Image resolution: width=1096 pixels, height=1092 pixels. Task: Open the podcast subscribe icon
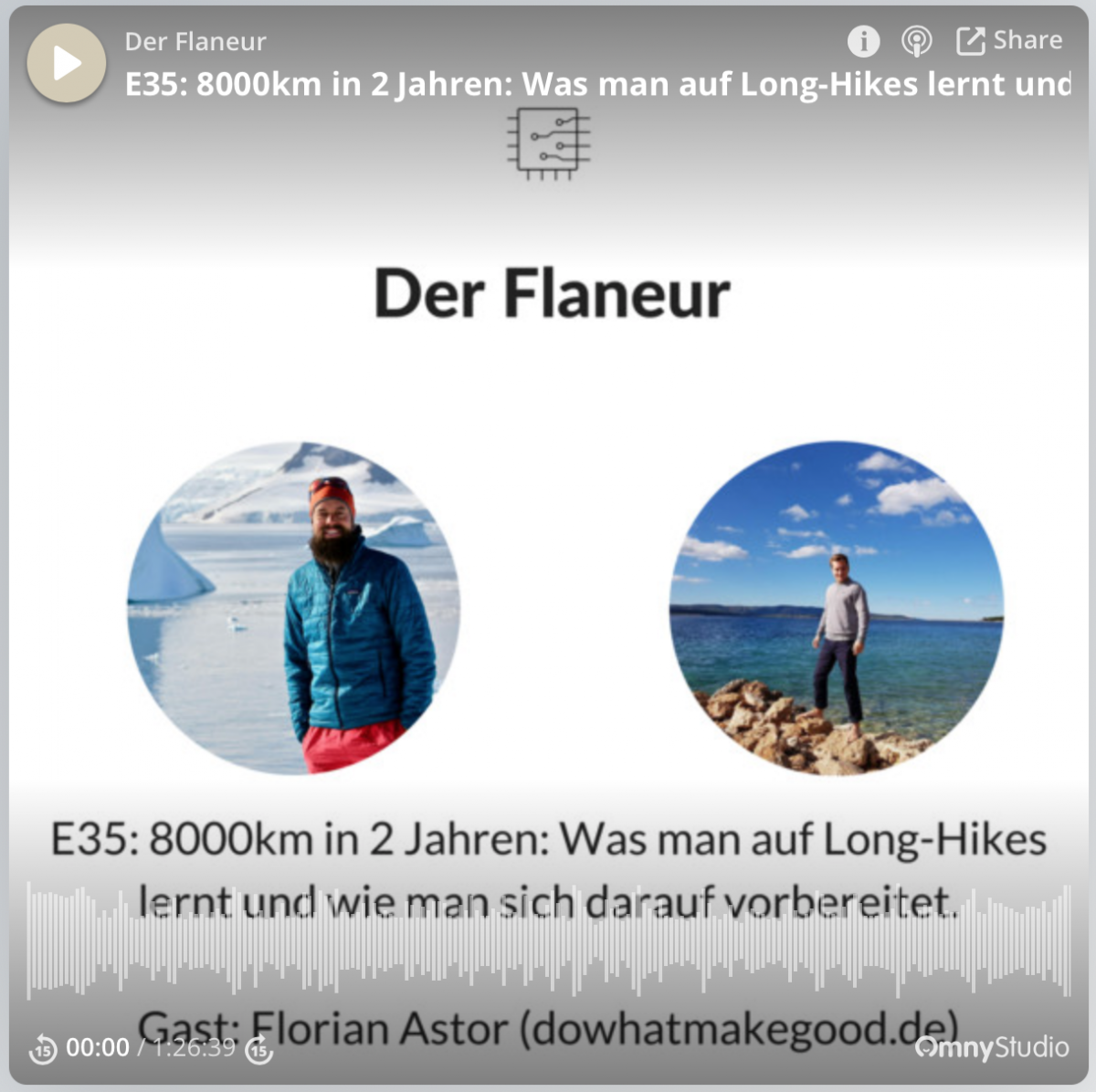point(916,41)
